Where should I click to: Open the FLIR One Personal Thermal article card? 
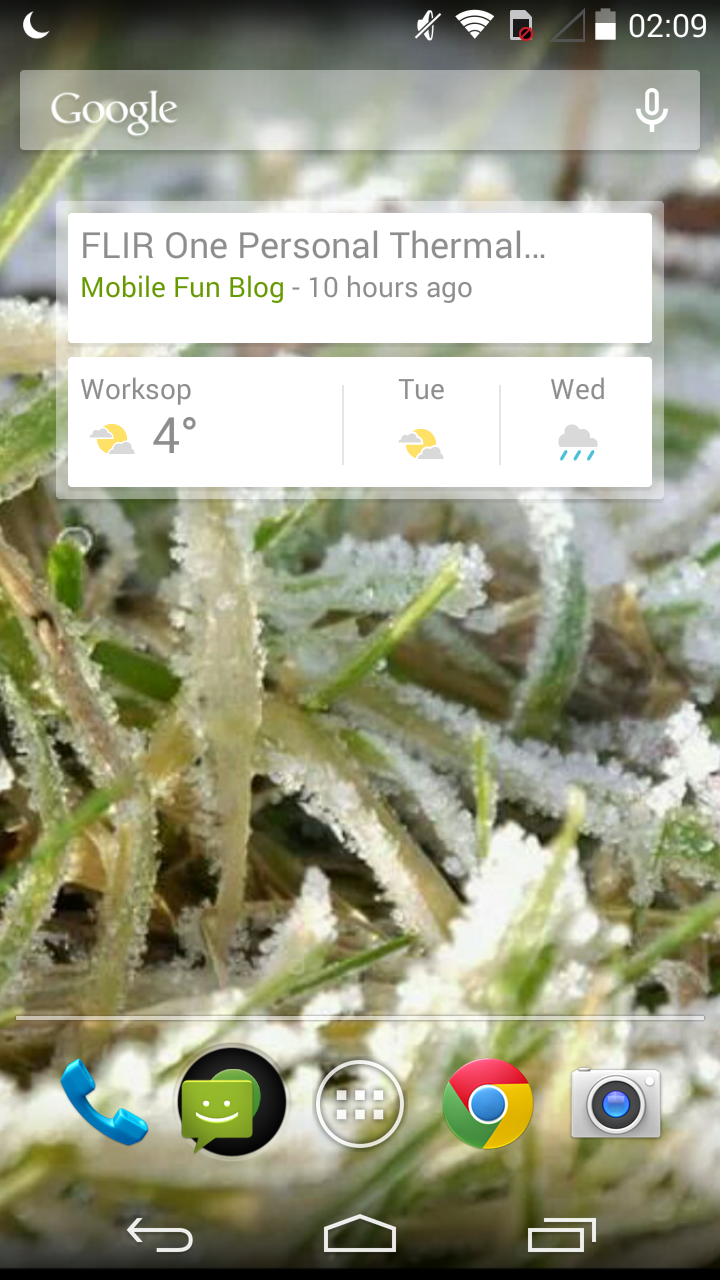pyautogui.click(x=360, y=278)
